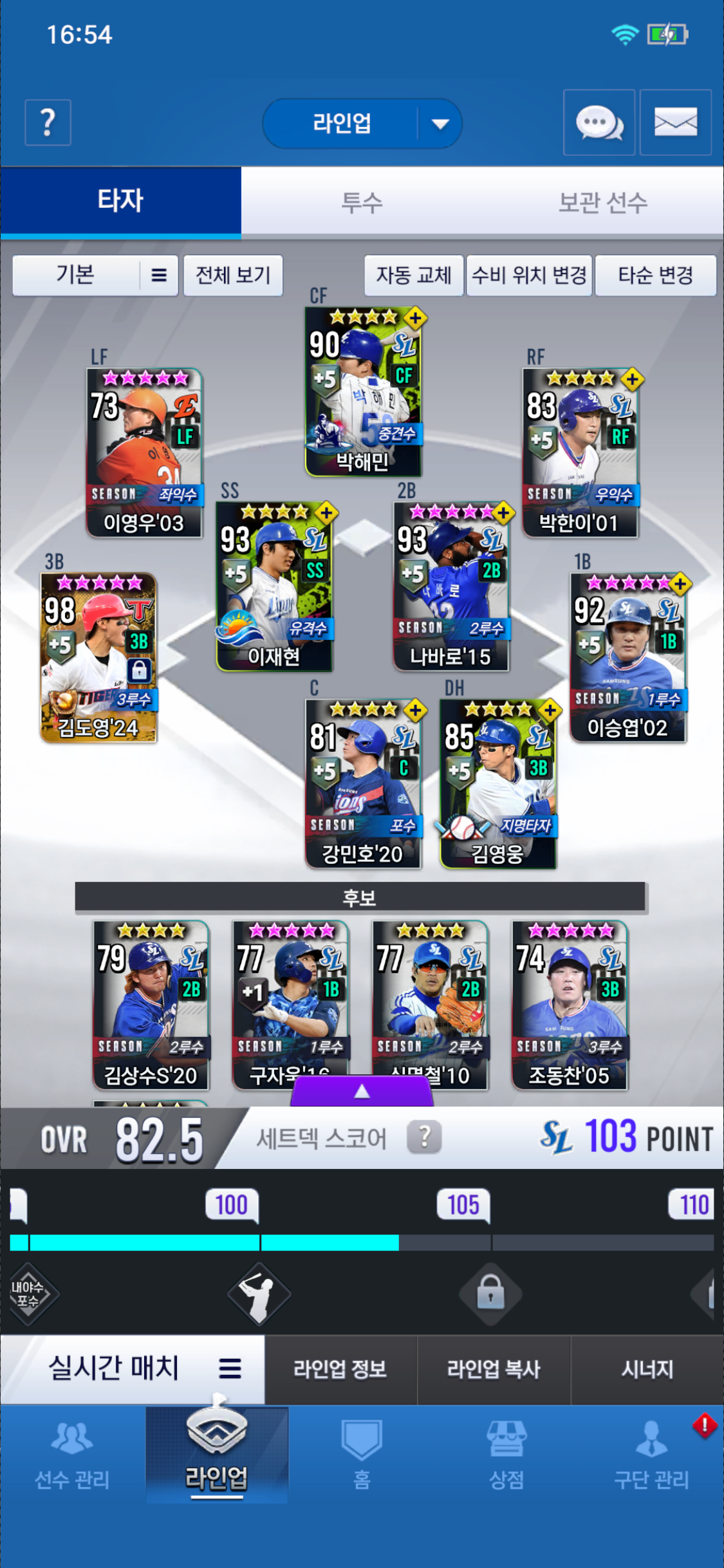Switch to the 보관 선수 tab
Image resolution: width=724 pixels, height=1568 pixels.
pyautogui.click(x=602, y=203)
